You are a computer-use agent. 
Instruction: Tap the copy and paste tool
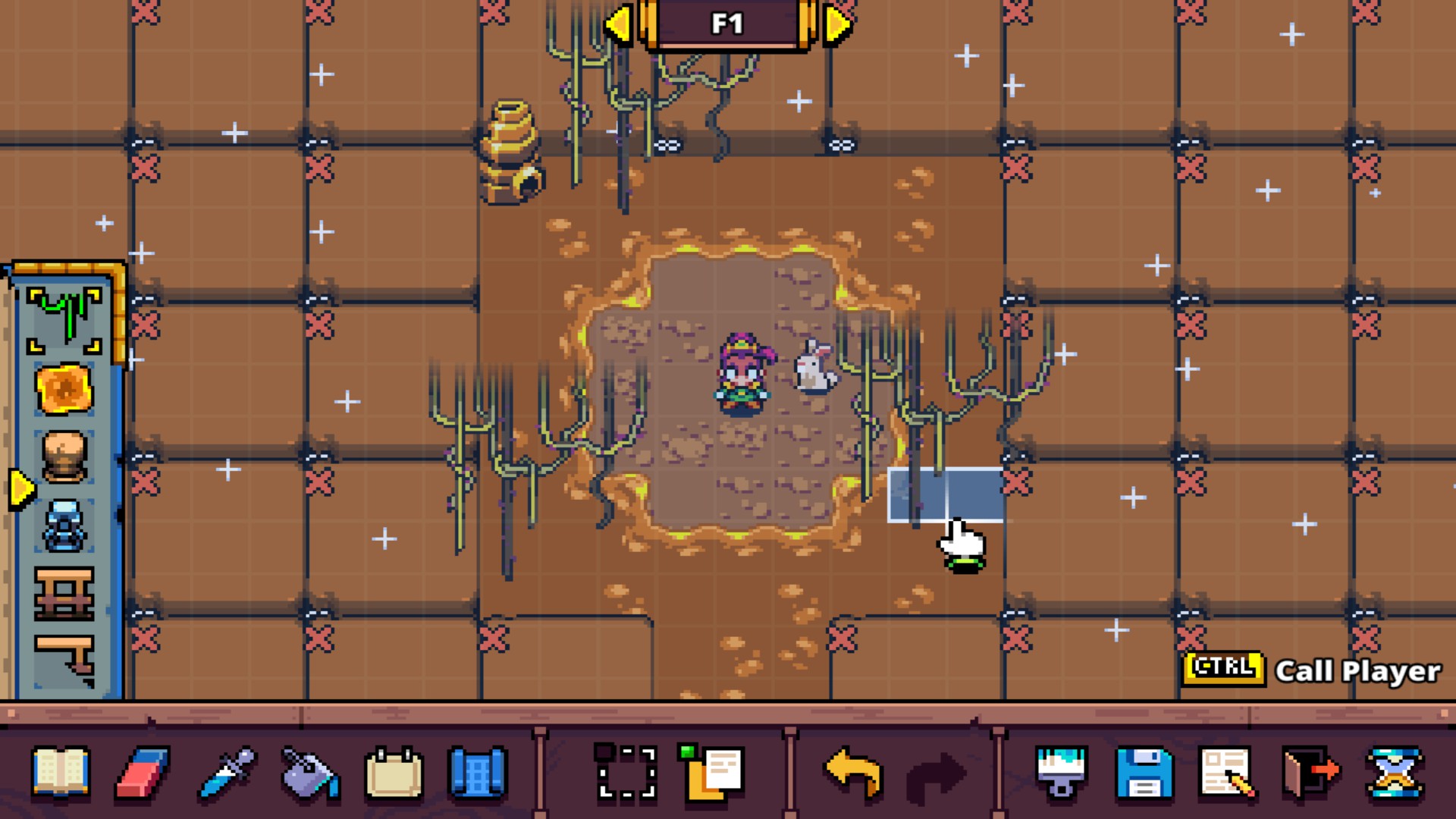713,773
